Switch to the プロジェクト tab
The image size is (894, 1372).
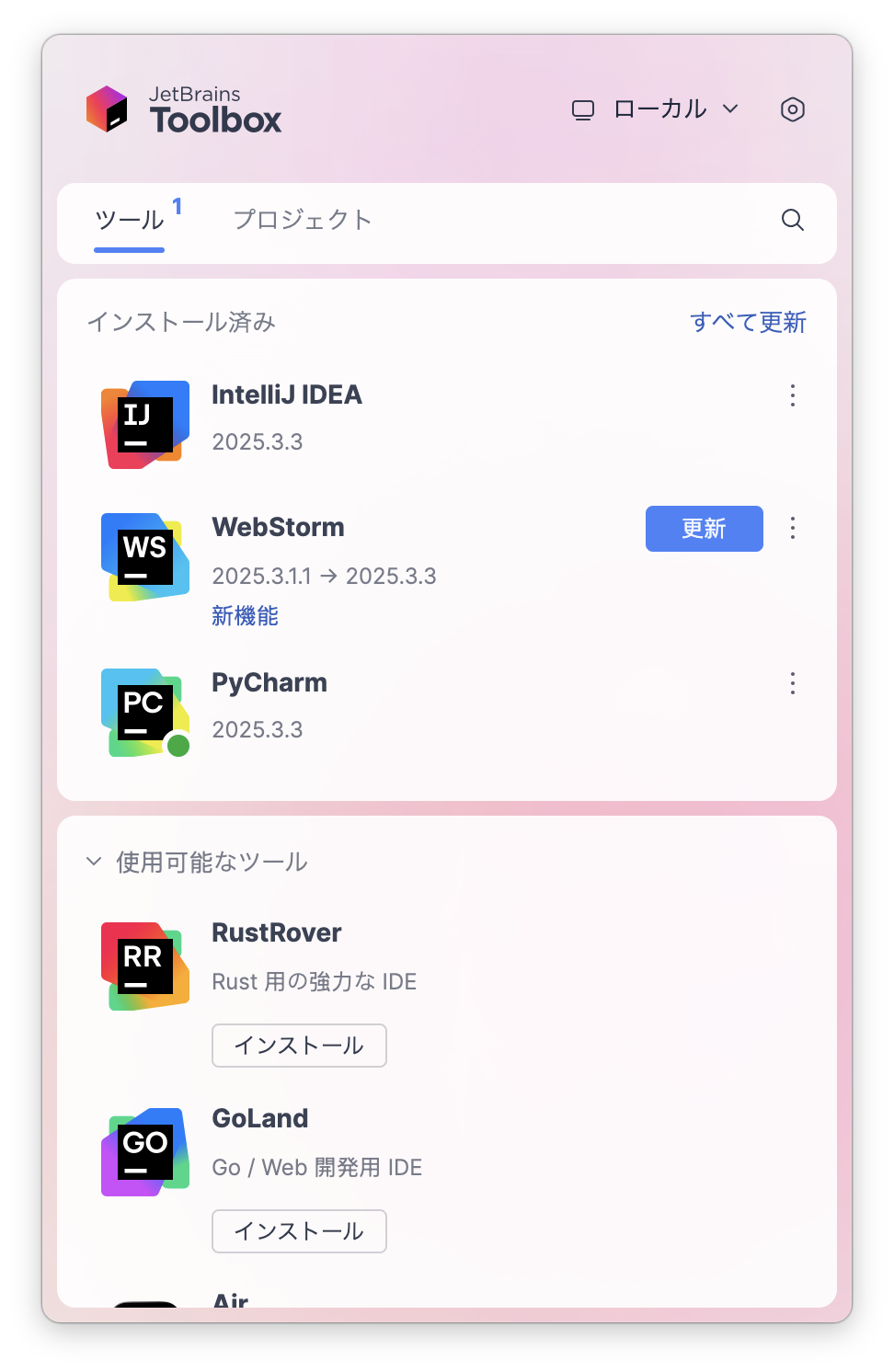point(303,220)
